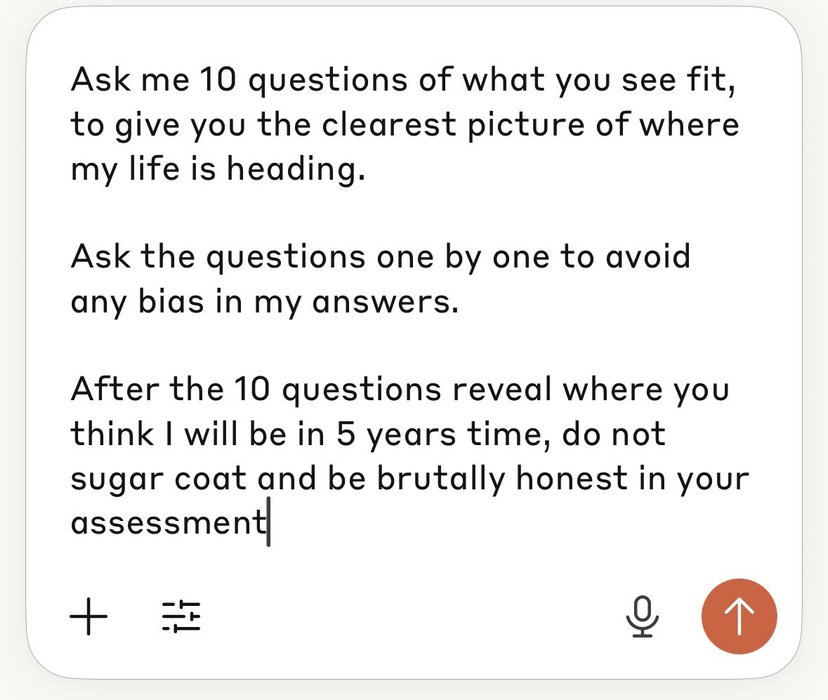Open the tools and settings sliders
The width and height of the screenshot is (828, 700).
tap(181, 617)
